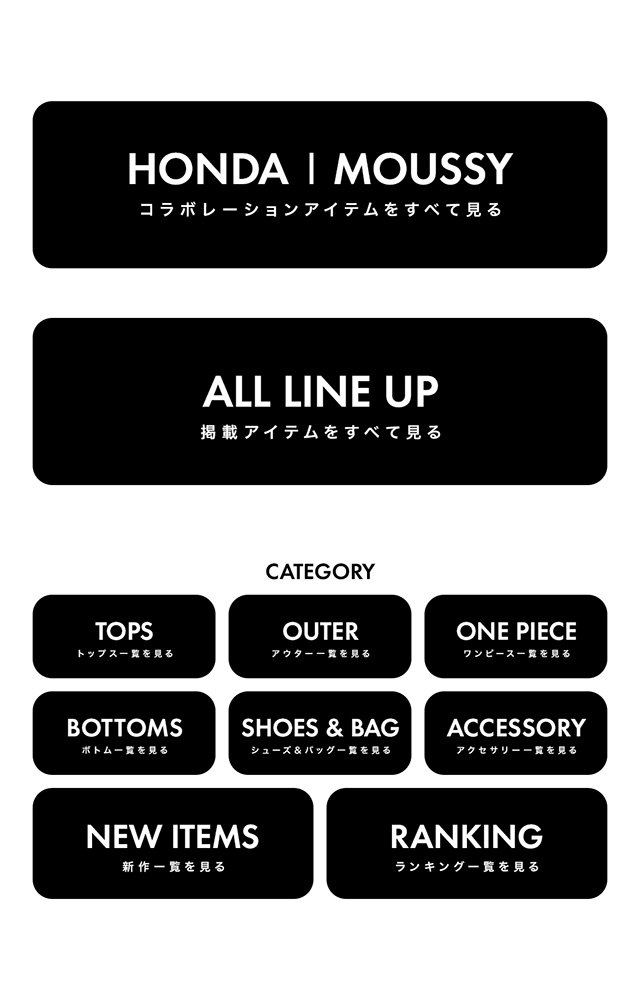This screenshot has width=640, height=991.
Task: Open the TOPS category
Action: tap(124, 636)
